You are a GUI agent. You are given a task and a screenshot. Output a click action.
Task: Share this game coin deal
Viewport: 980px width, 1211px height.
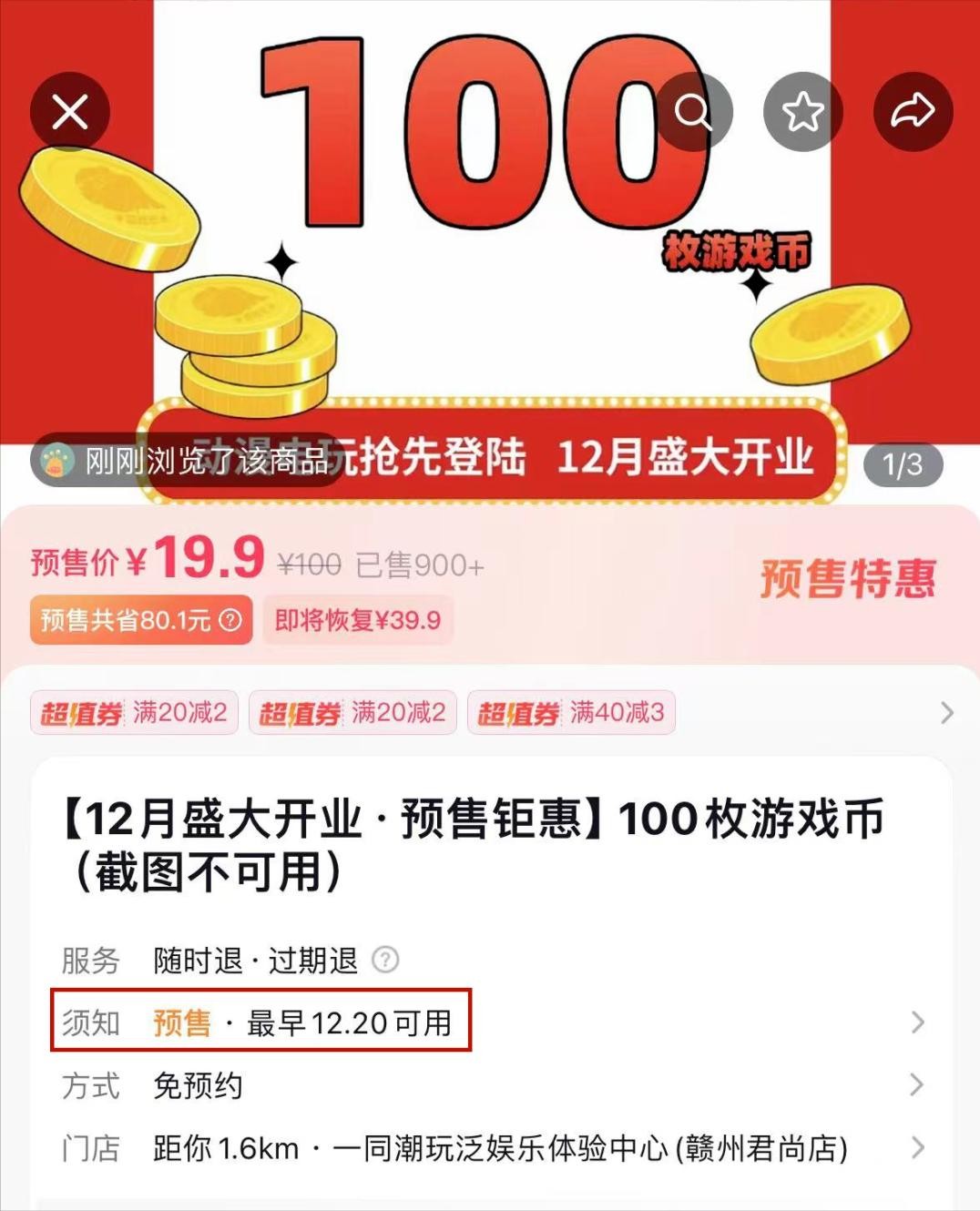click(x=913, y=112)
